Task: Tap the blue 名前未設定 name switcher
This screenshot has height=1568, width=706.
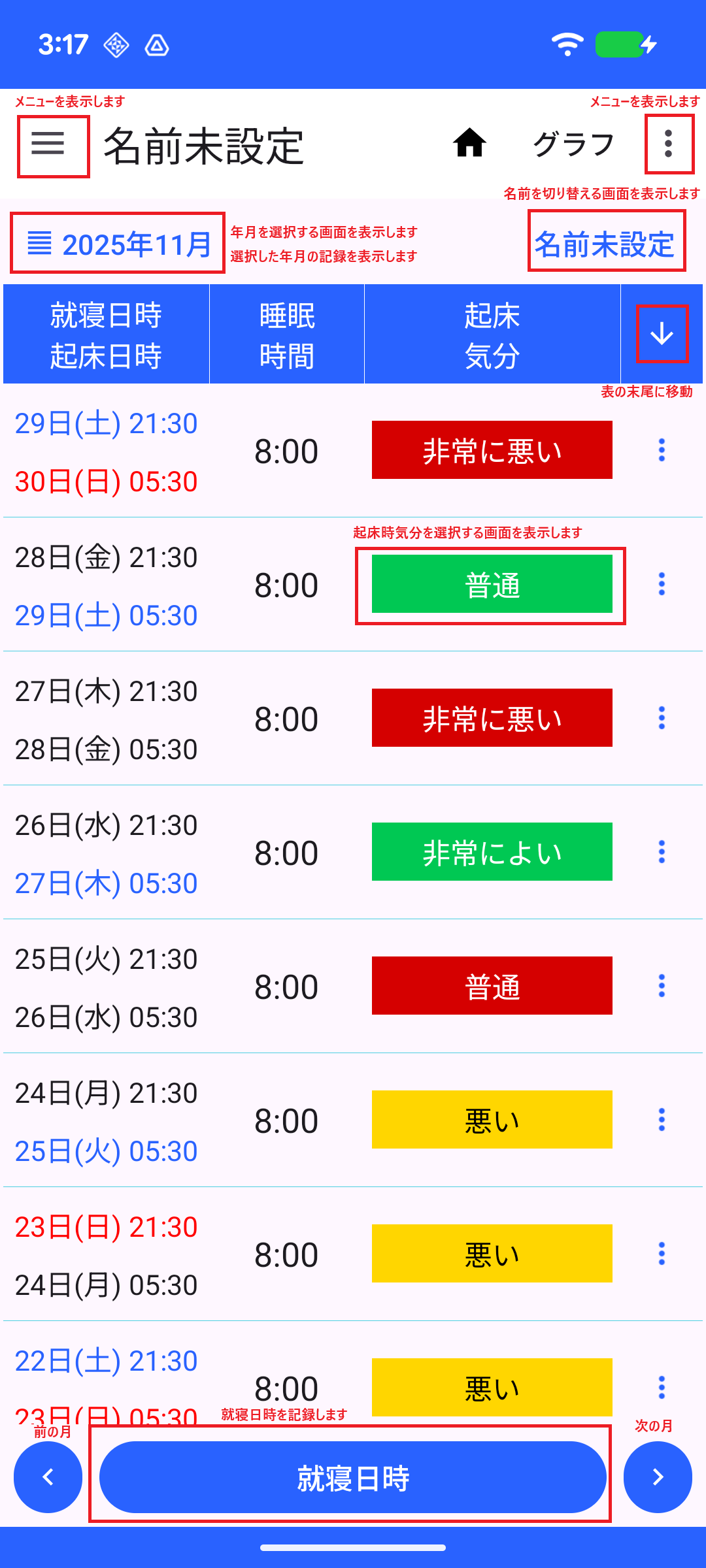Action: (x=605, y=244)
